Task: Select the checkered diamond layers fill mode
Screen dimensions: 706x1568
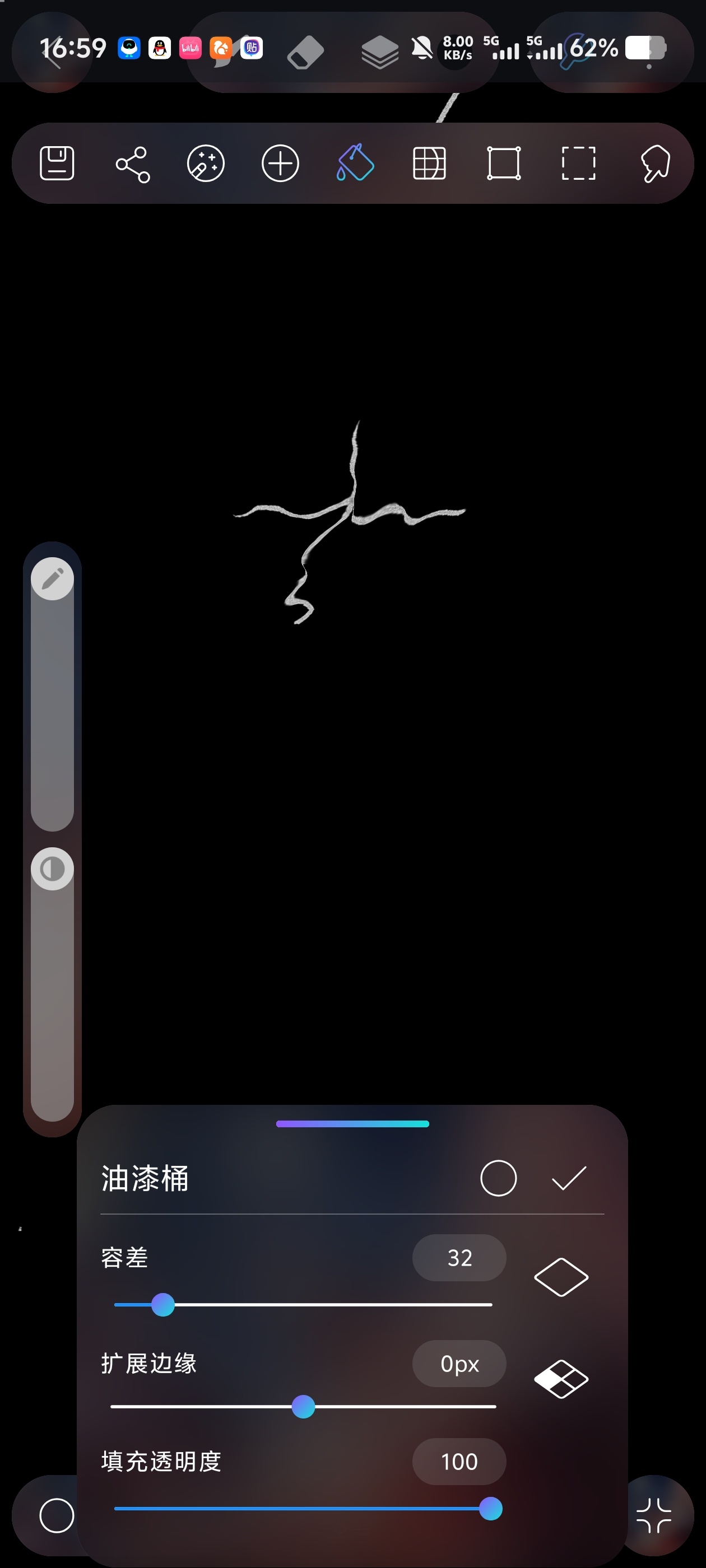Action: pos(561,1379)
